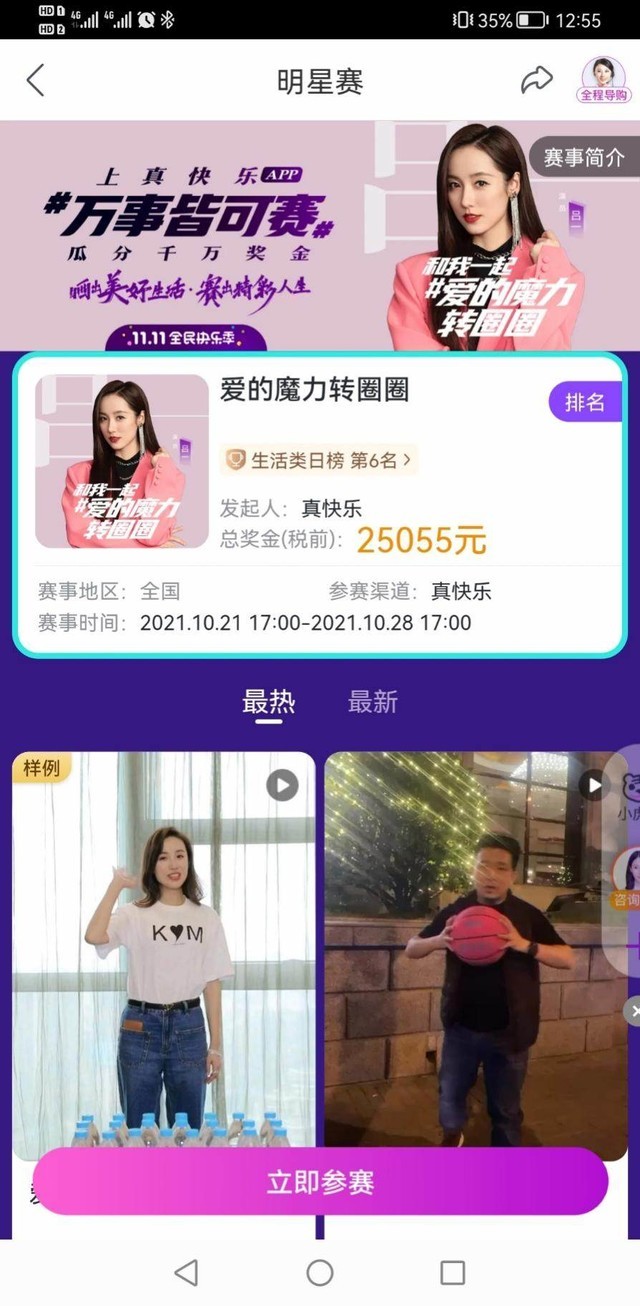
Task: View the 排名 ranking
Action: click(x=585, y=402)
